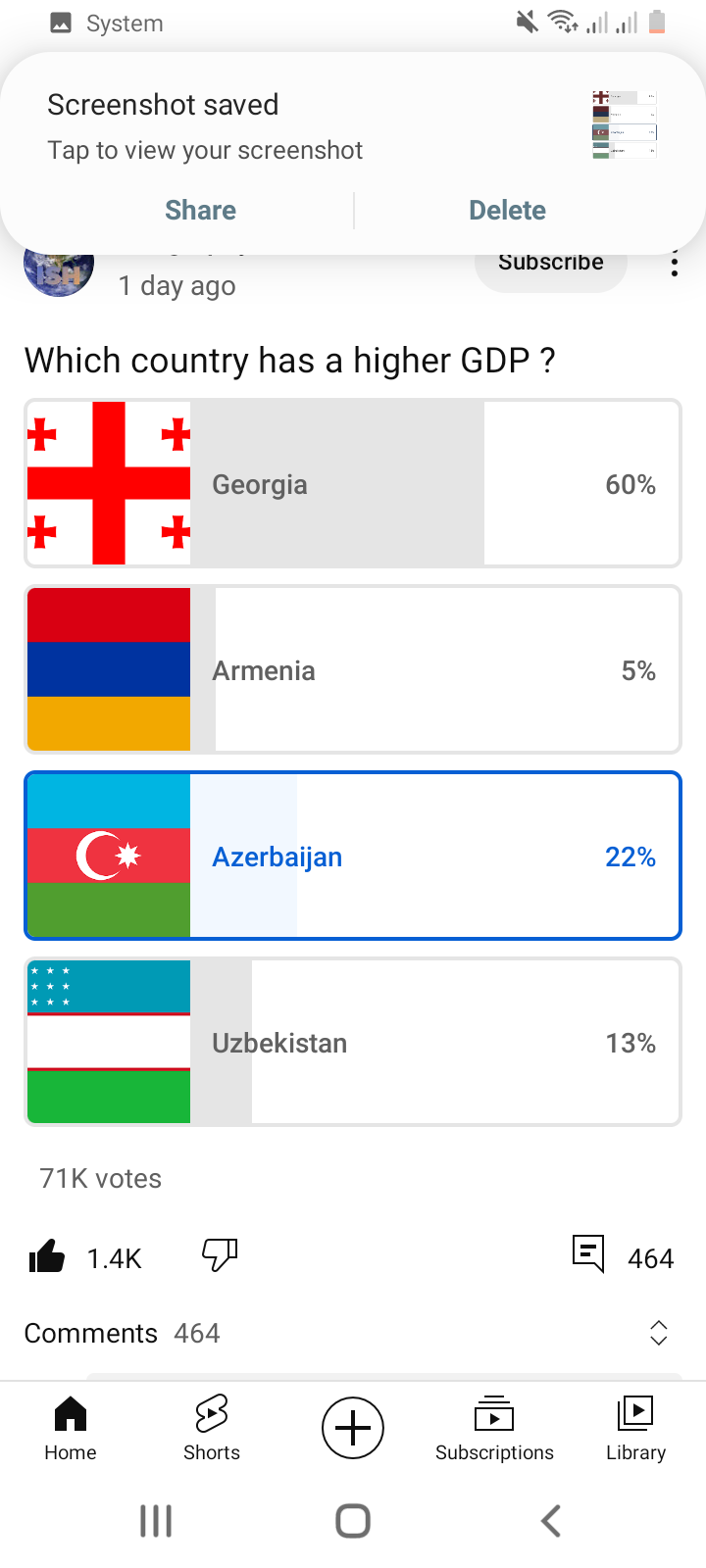Open the comments icon with 464
This screenshot has height=1568, width=706.
[x=589, y=1253]
